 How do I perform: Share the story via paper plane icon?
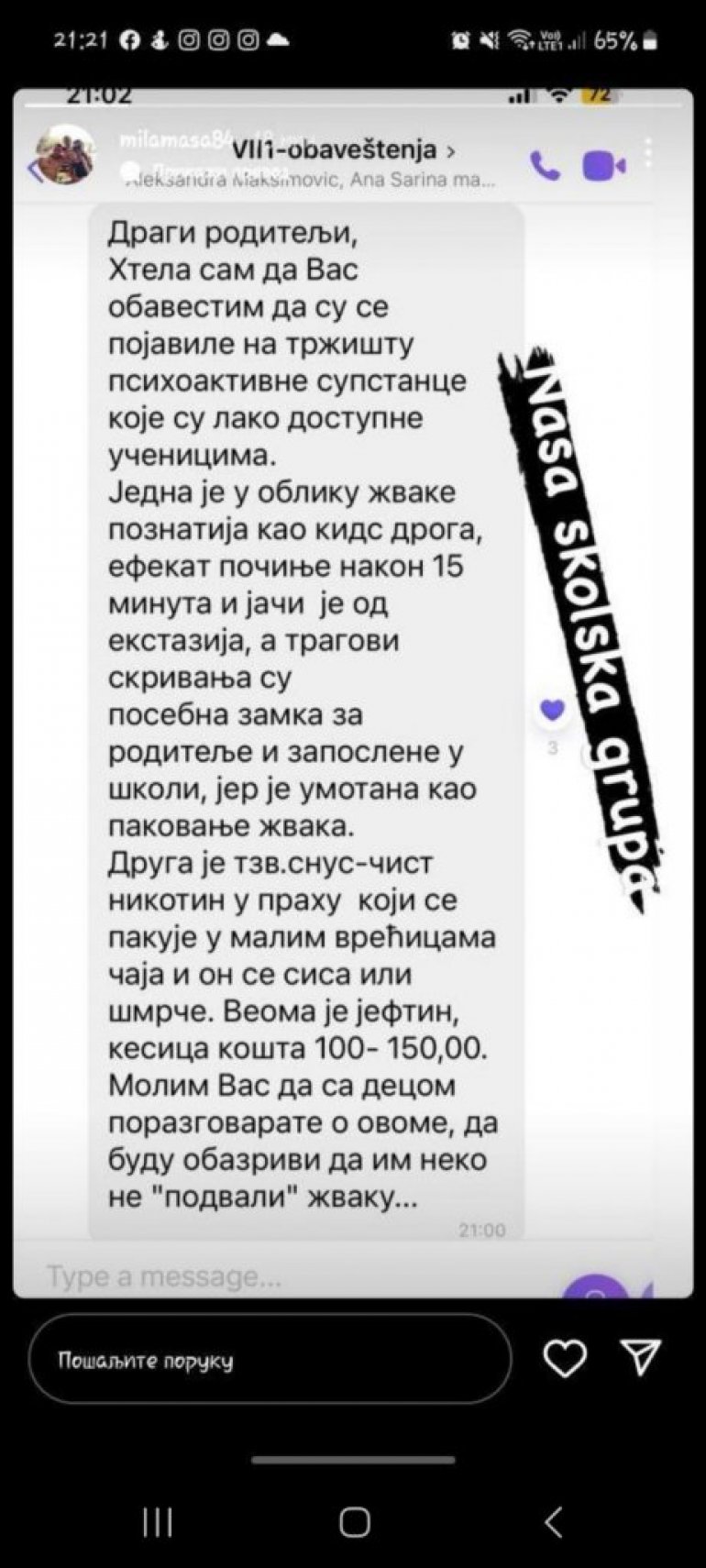coord(641,1357)
